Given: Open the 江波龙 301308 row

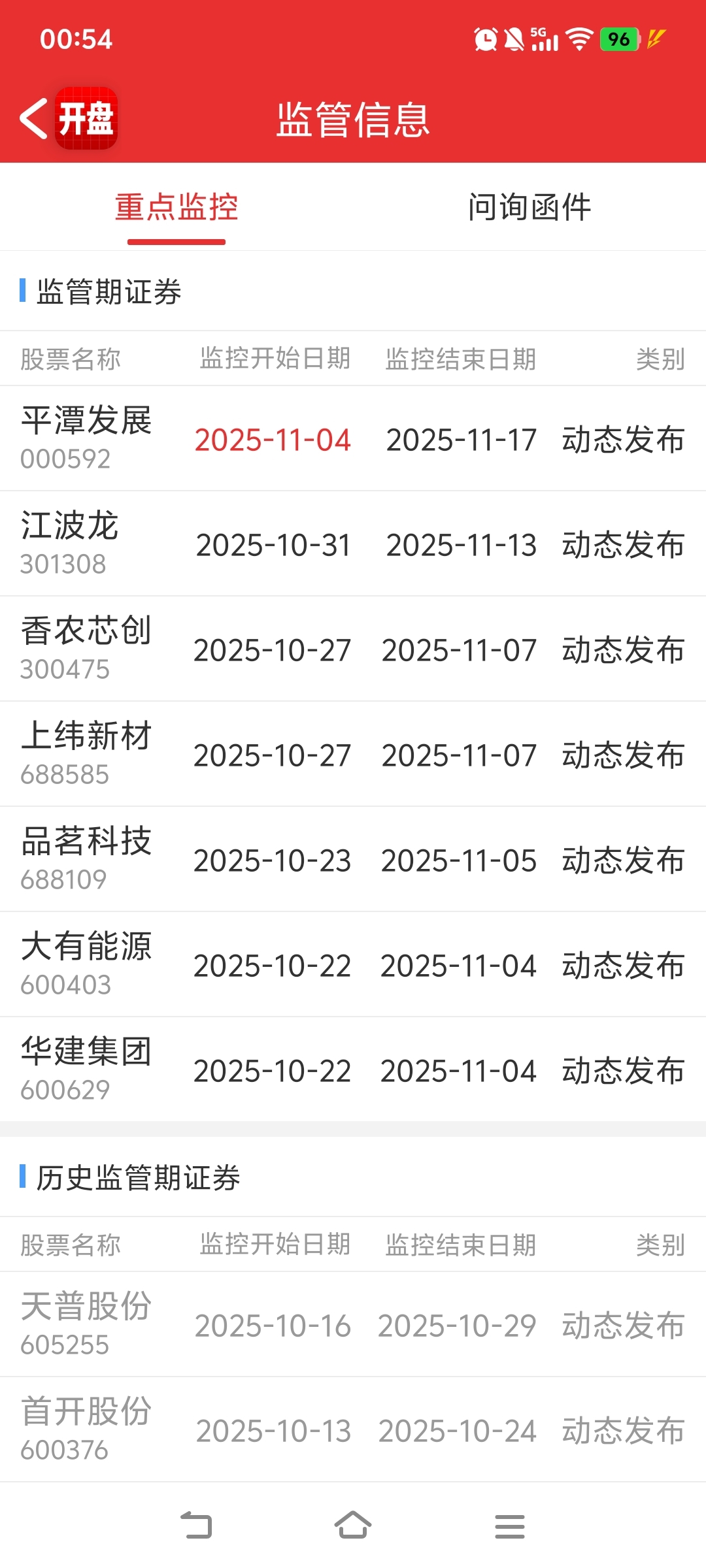Looking at the screenshot, I should (353, 544).
